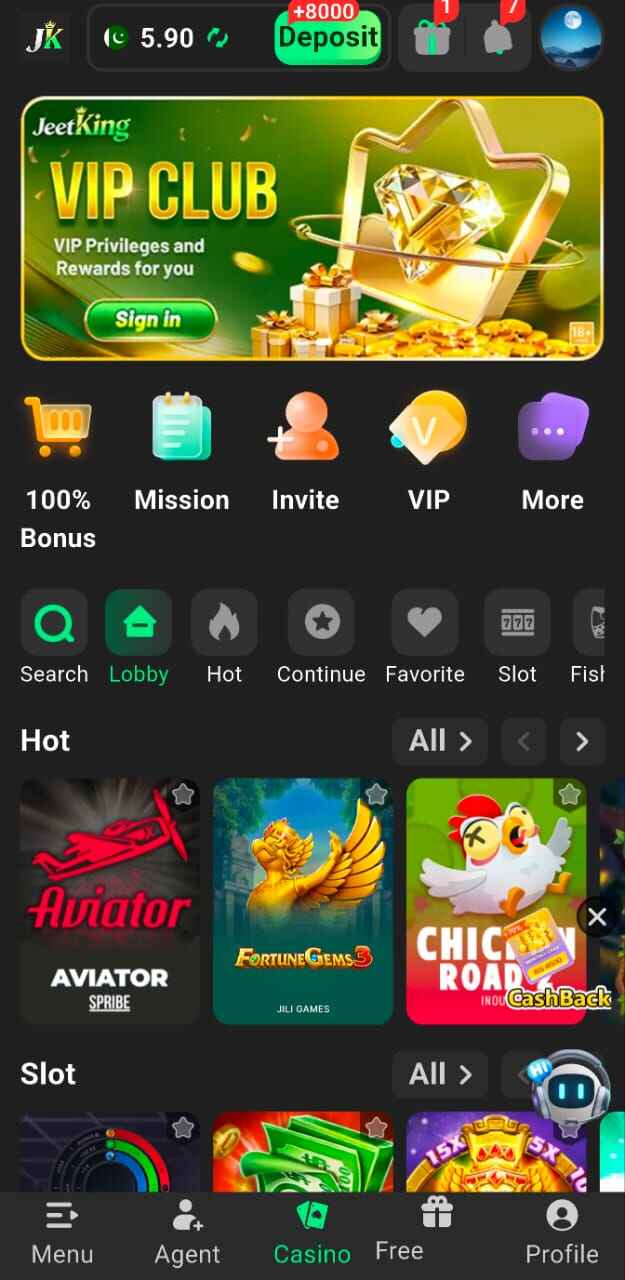Refresh the wallet balance
This screenshot has height=1280, width=625.
[x=217, y=38]
